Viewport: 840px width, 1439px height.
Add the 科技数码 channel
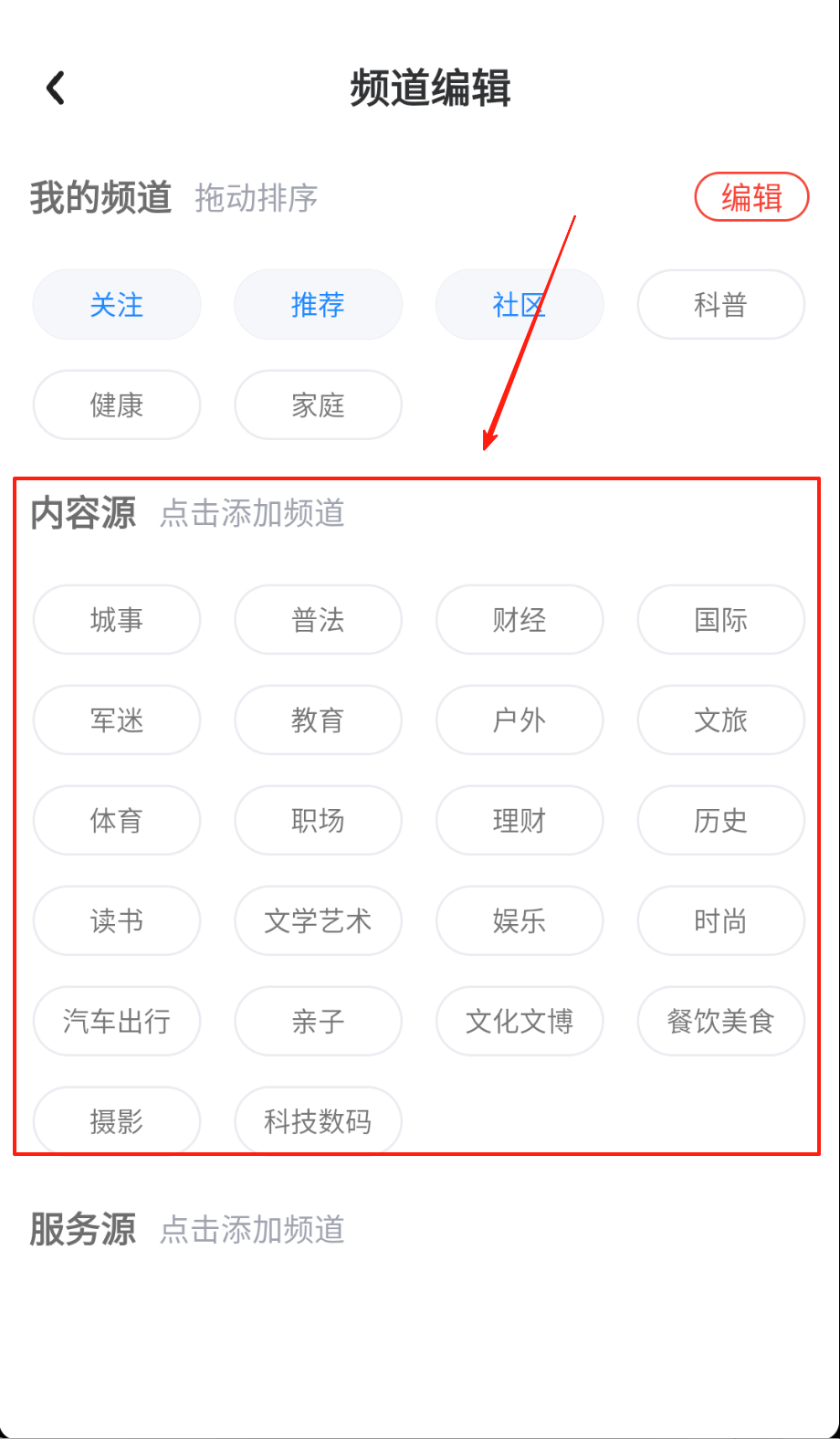(318, 1121)
